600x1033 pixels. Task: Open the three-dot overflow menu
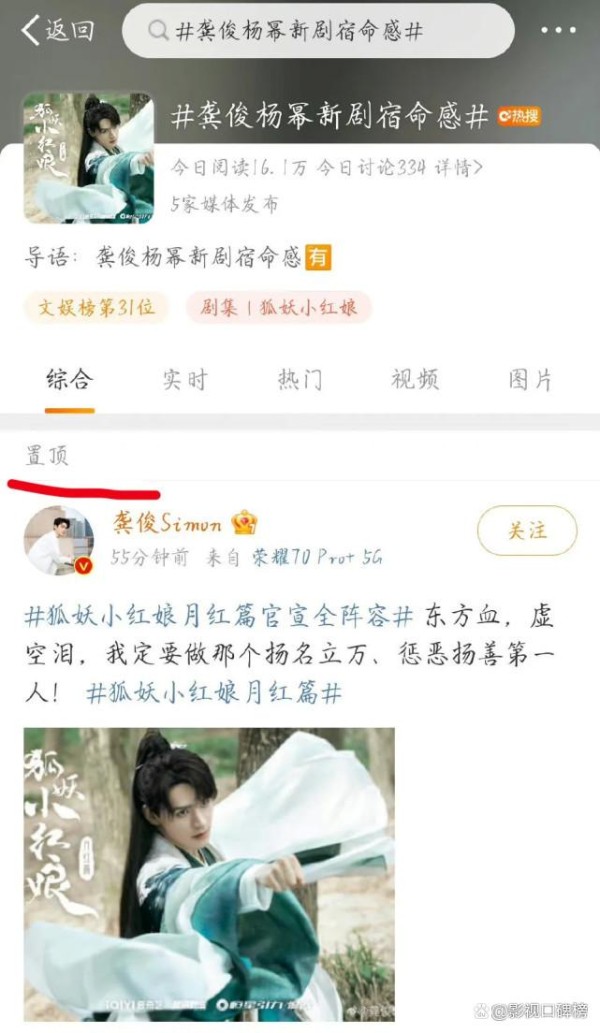pyautogui.click(x=559, y=30)
